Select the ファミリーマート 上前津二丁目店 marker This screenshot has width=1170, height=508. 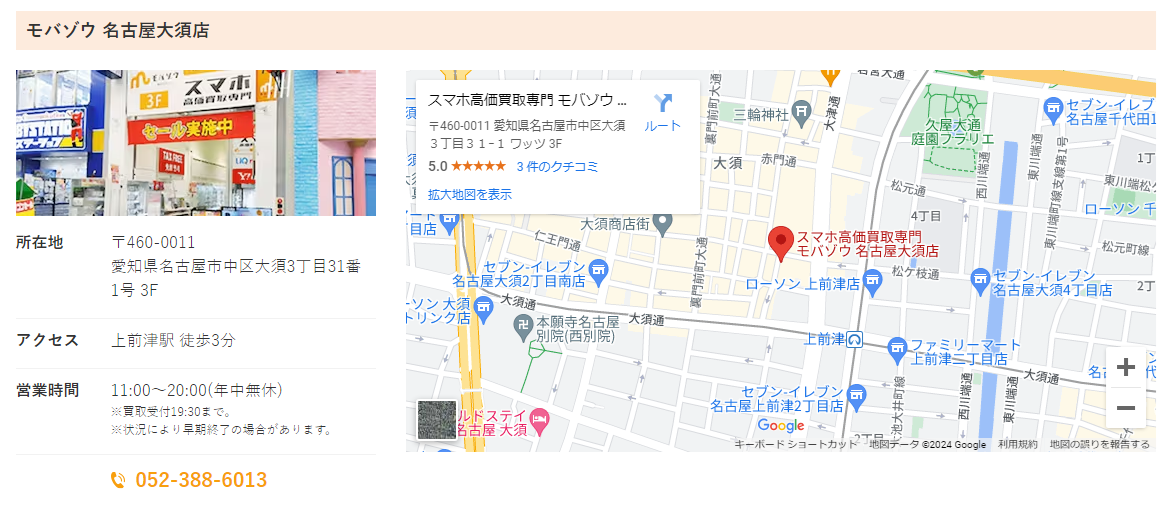pos(897,346)
